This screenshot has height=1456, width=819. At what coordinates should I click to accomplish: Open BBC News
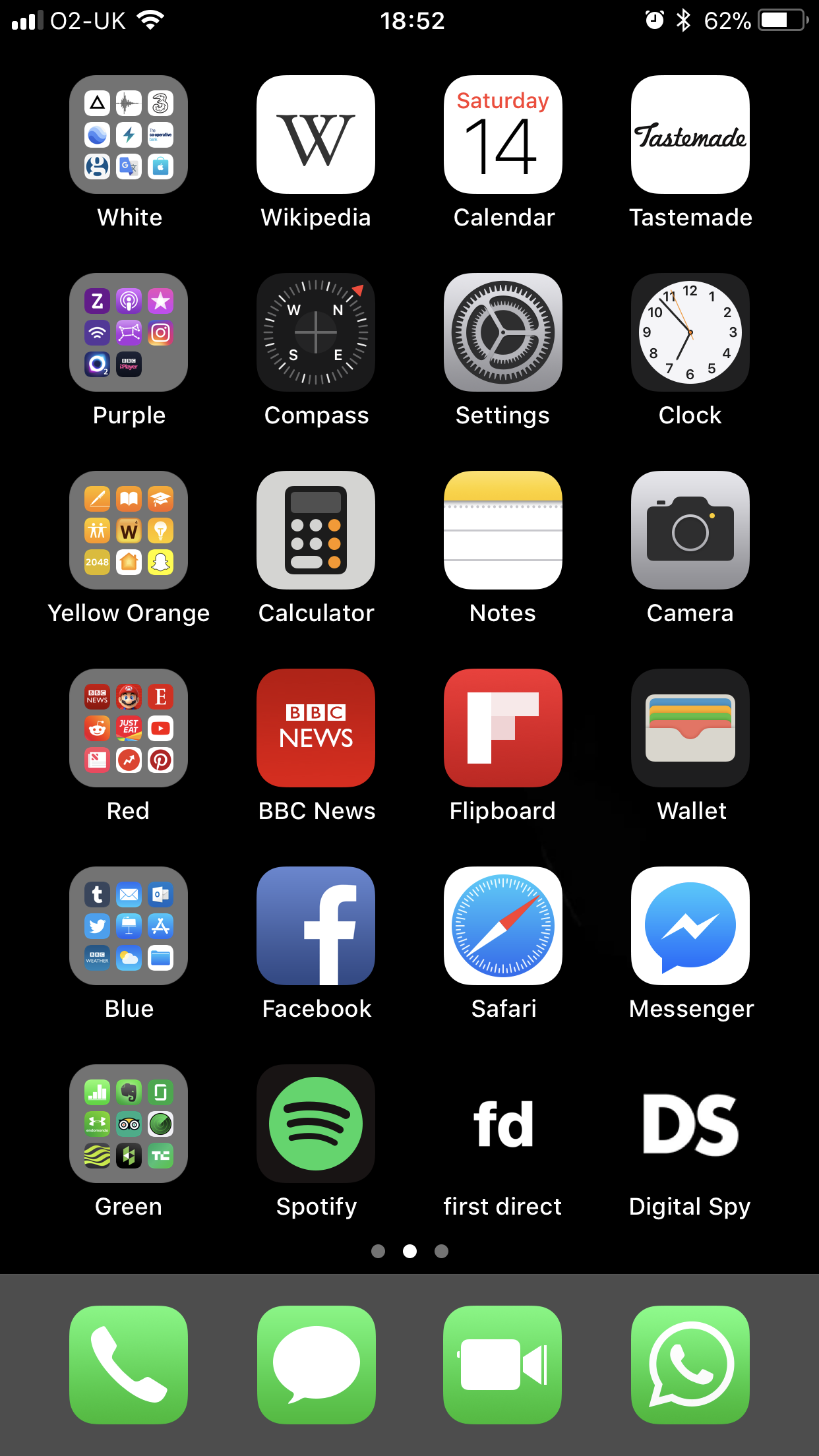tap(315, 727)
